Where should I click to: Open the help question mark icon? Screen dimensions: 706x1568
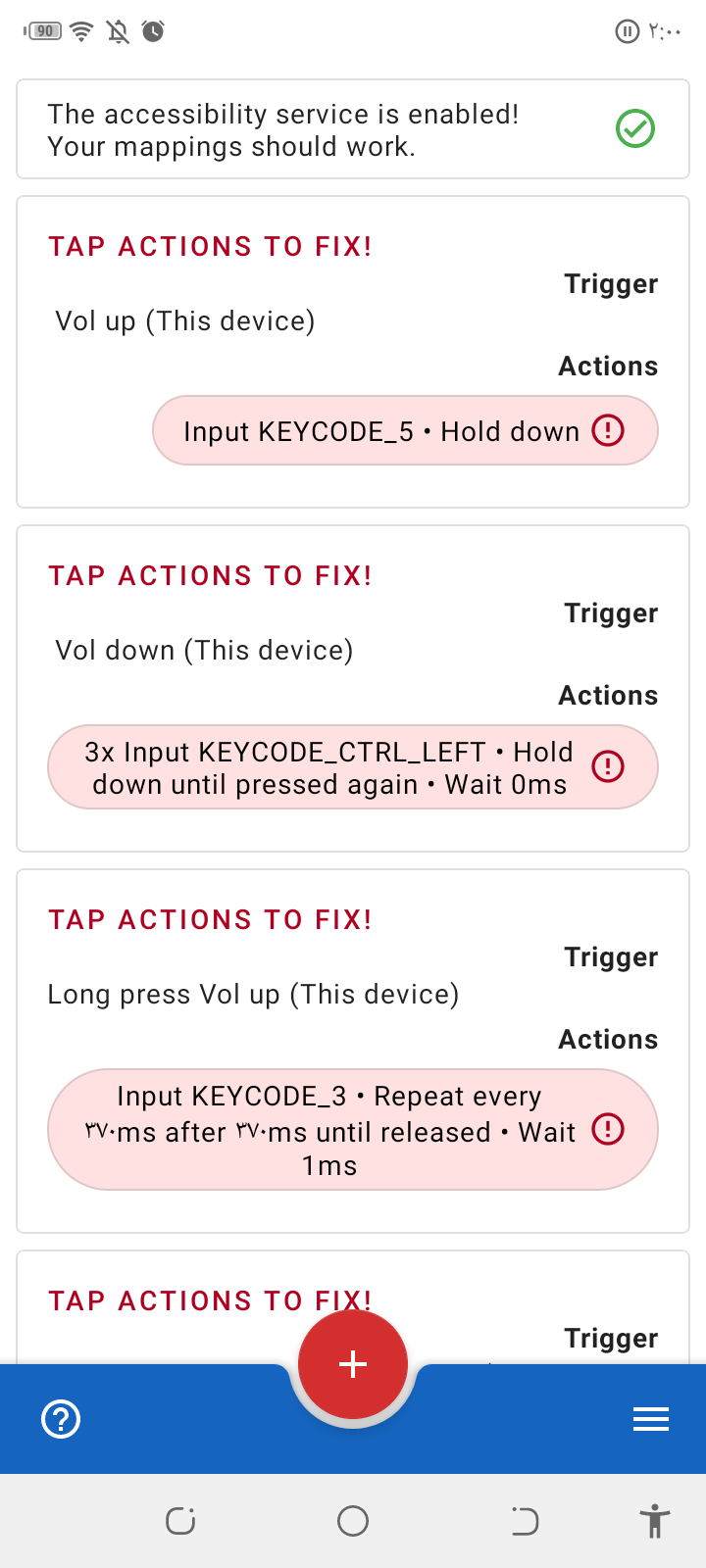[61, 1419]
